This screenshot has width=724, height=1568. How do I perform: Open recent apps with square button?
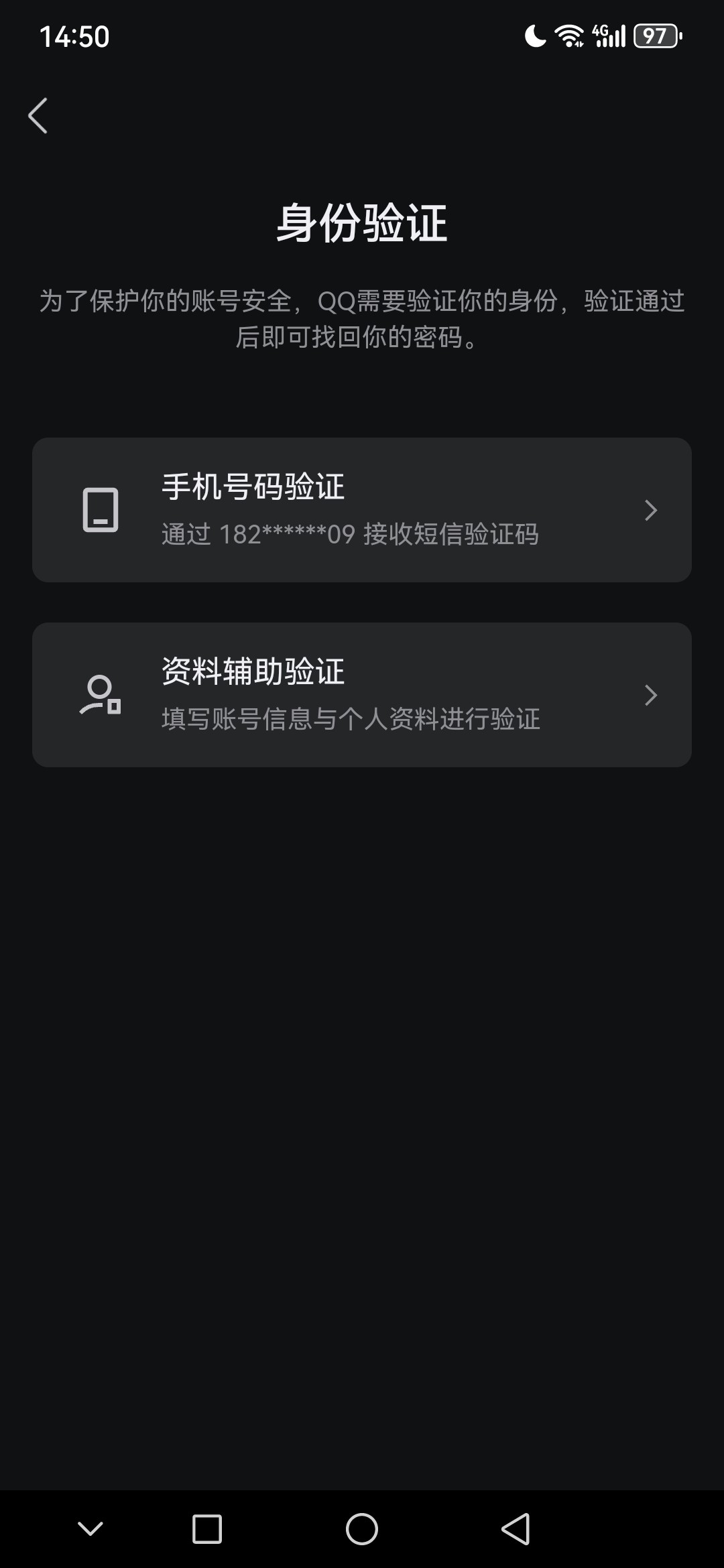(x=207, y=1529)
